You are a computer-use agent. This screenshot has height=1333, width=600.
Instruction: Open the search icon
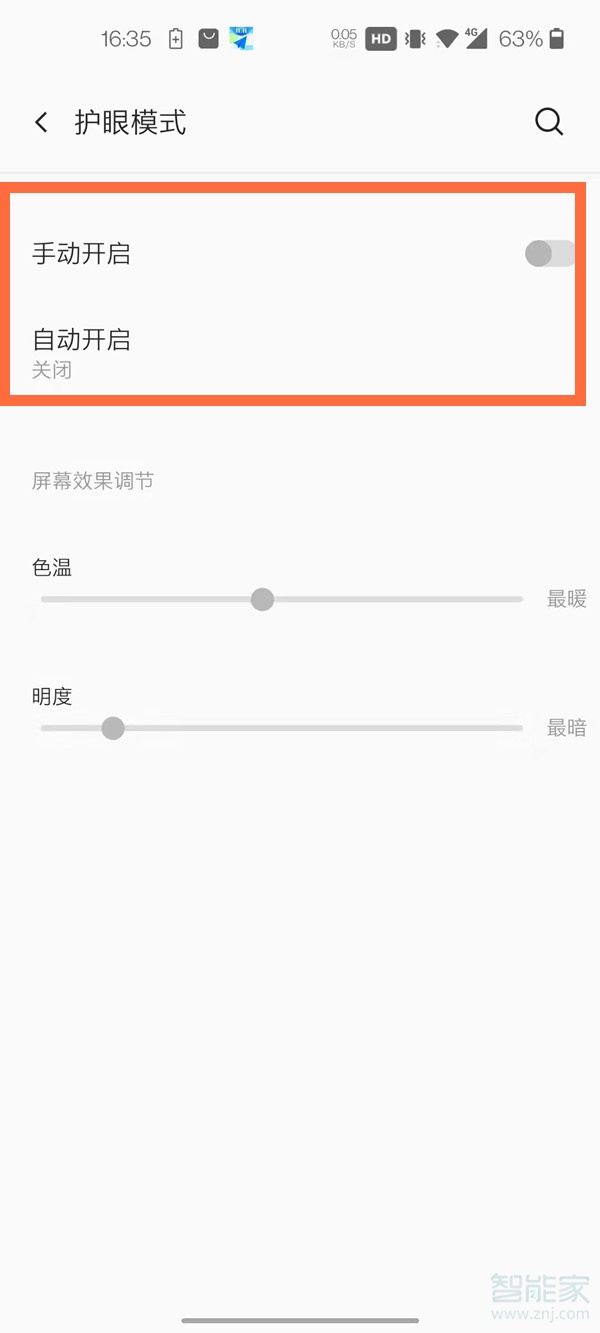(549, 123)
